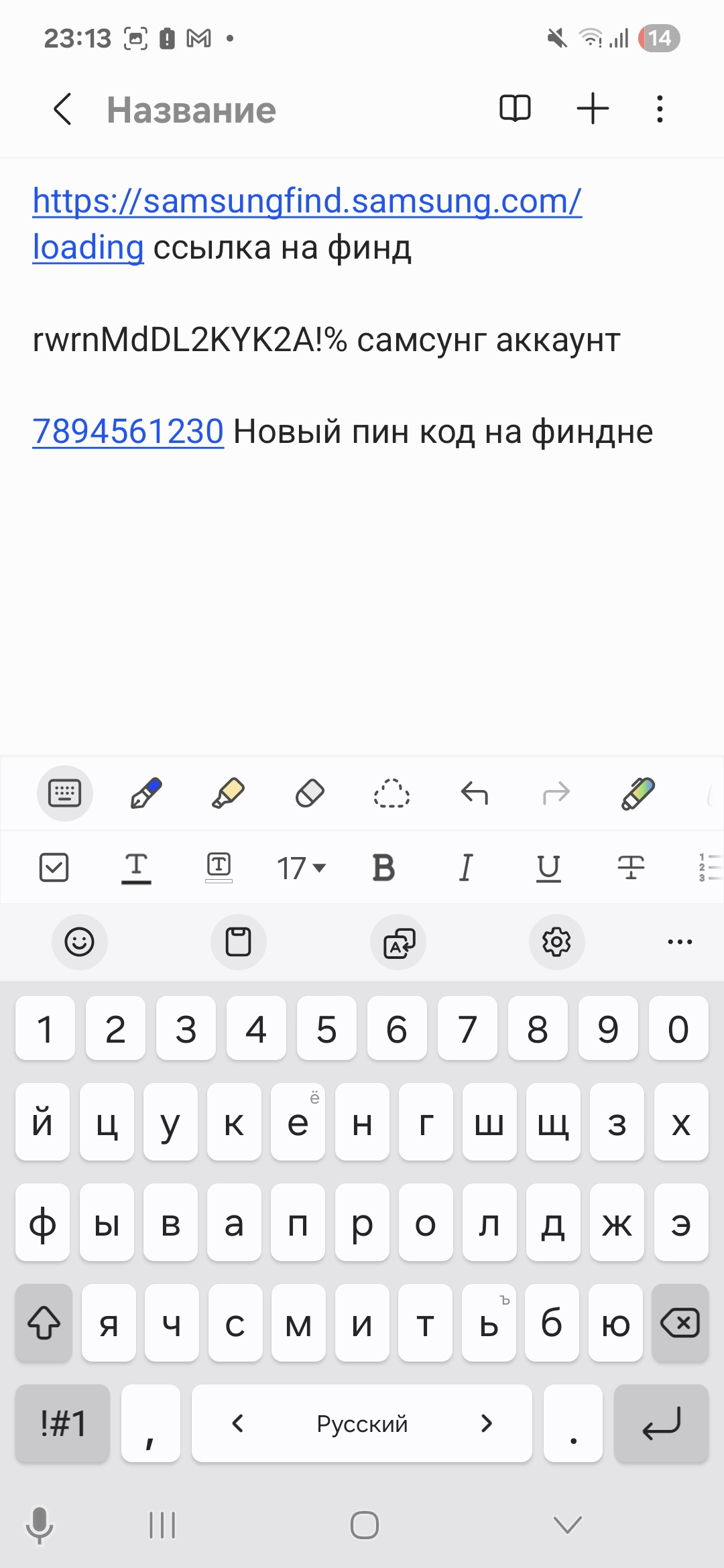This screenshot has width=724, height=1568.
Task: Open keyboard settings gear
Action: [556, 941]
